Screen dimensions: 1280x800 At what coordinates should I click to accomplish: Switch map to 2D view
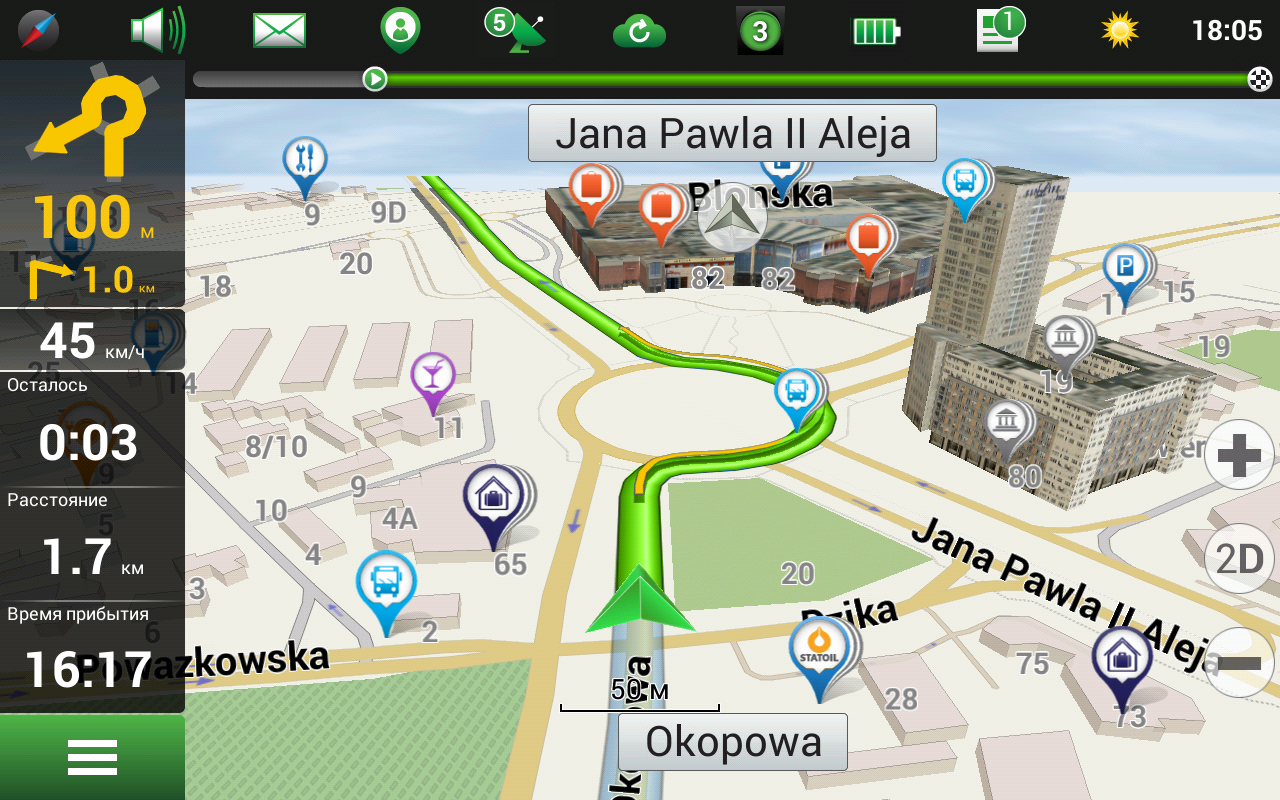coord(1239,559)
